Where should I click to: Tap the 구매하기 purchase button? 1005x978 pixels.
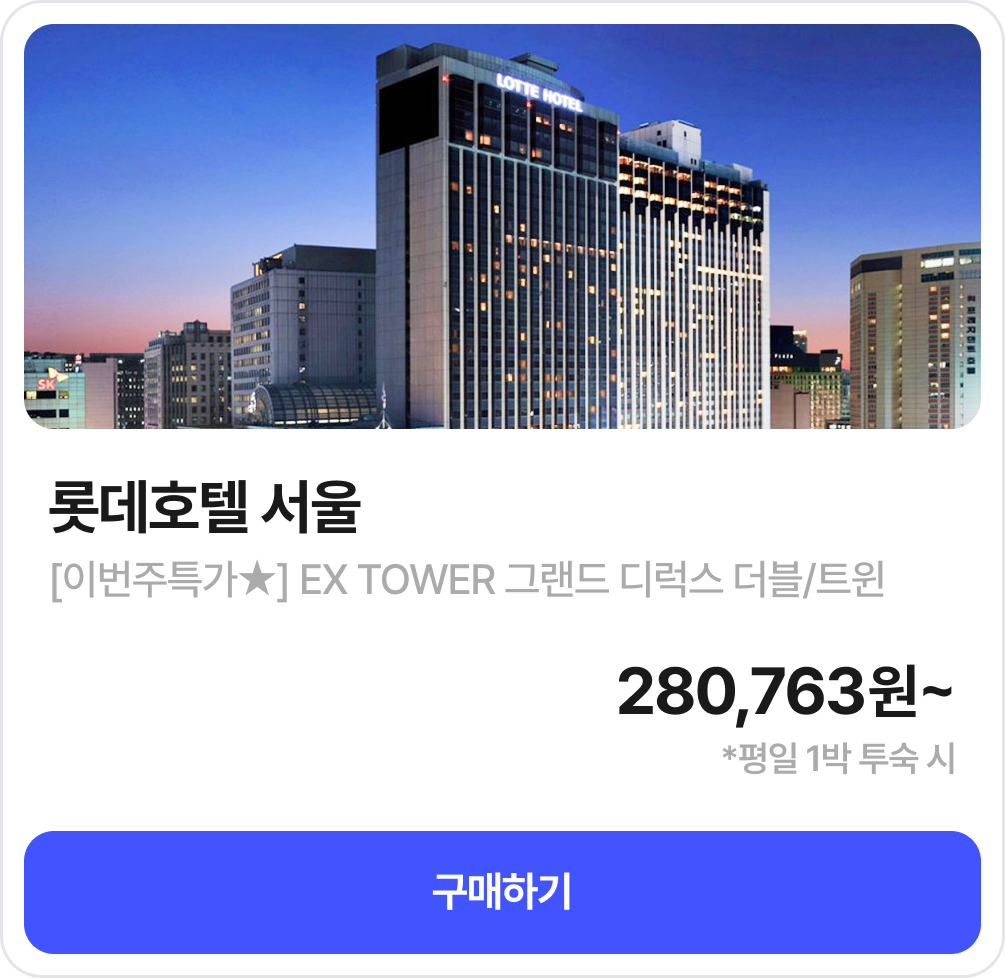pos(502,891)
